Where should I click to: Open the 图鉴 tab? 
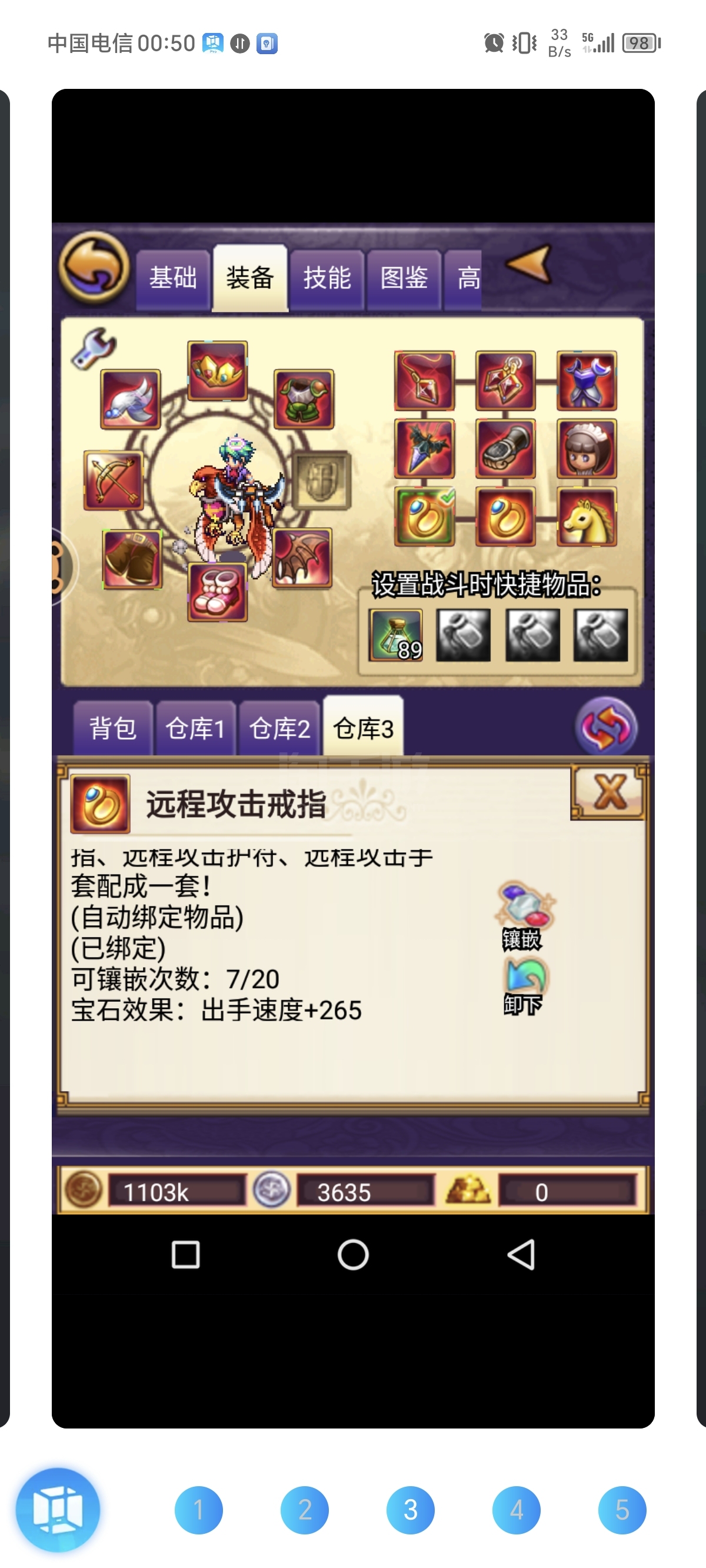pos(404,279)
